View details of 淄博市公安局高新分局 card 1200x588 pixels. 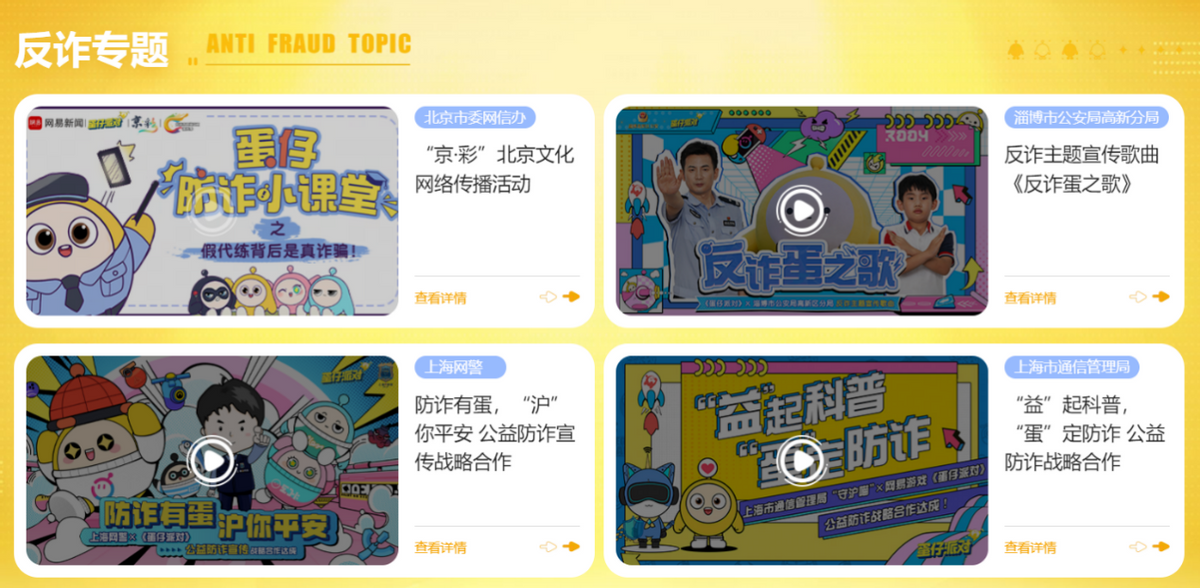click(1030, 298)
